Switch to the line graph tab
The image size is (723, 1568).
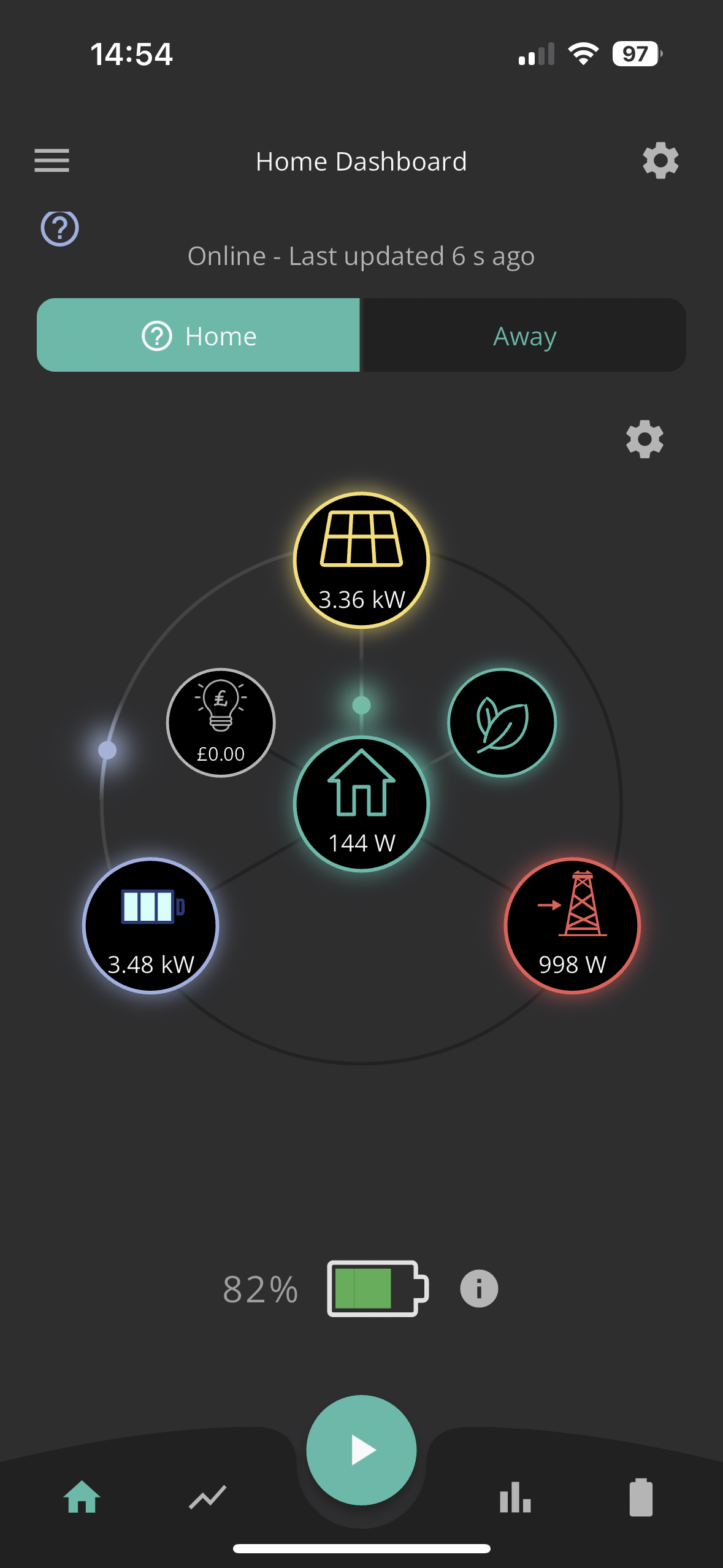[x=208, y=1497]
